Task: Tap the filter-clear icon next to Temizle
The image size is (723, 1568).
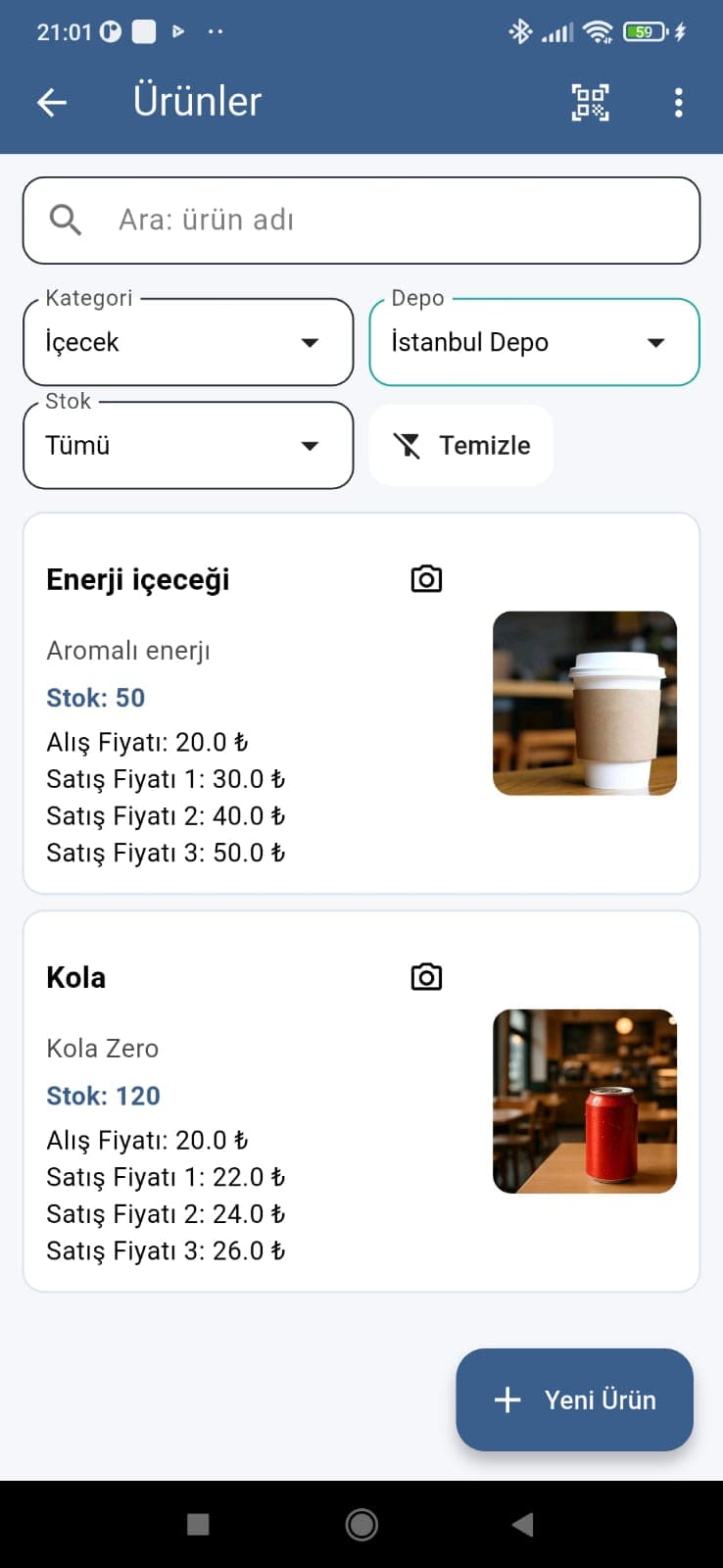Action: coord(410,445)
